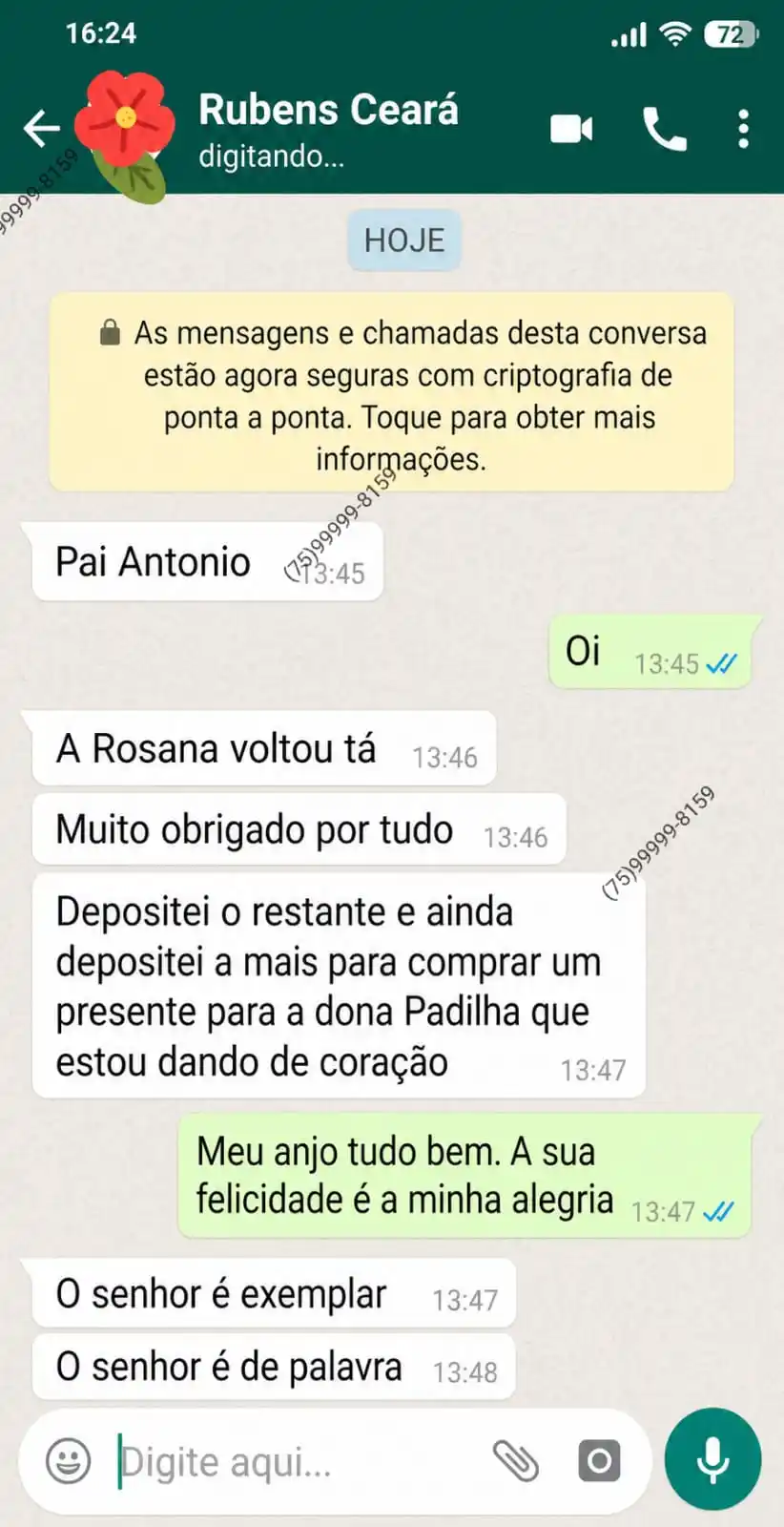
Task: Tap the blue double check marks at 13:47
Action: coord(718,1212)
